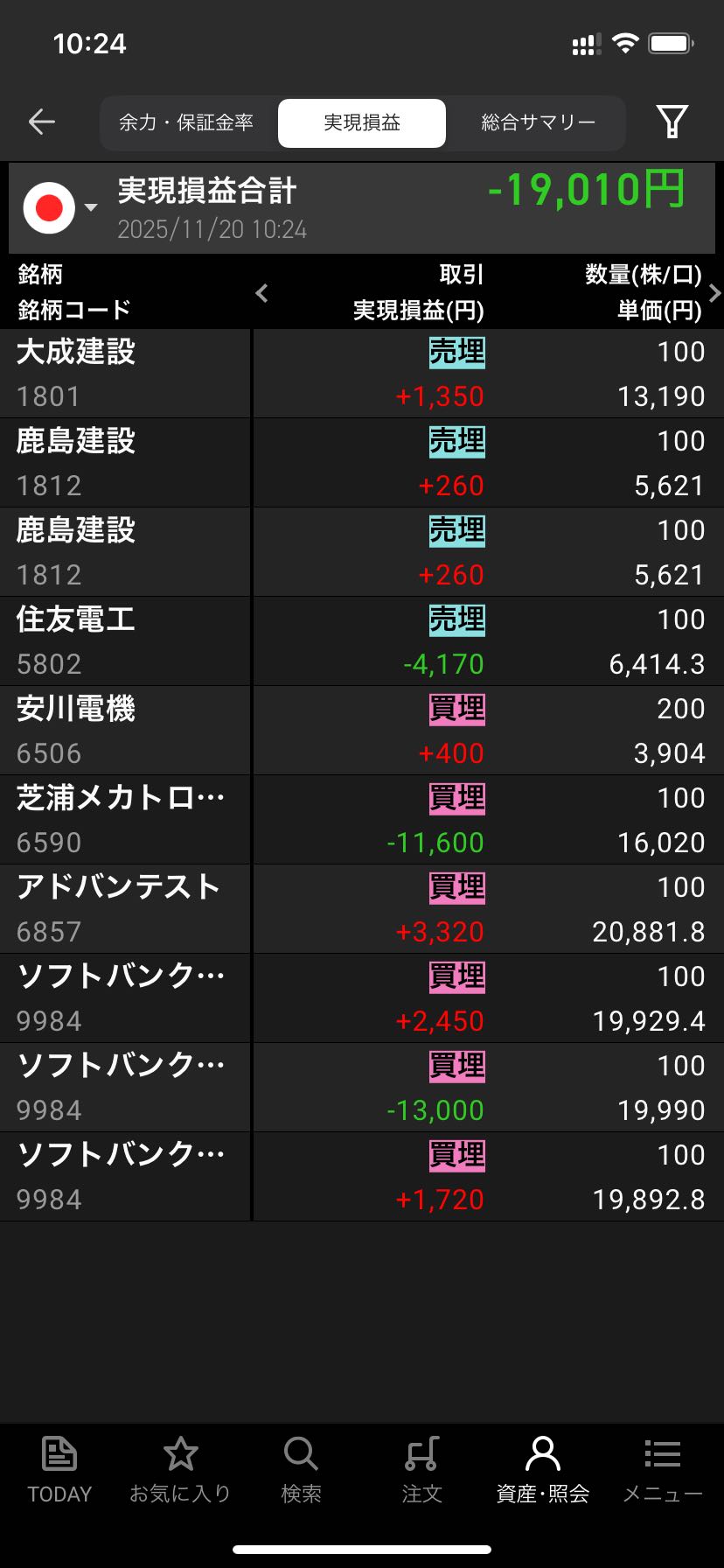Switch to the 注文 order tab
The width and height of the screenshot is (724, 1568).
[421, 1470]
